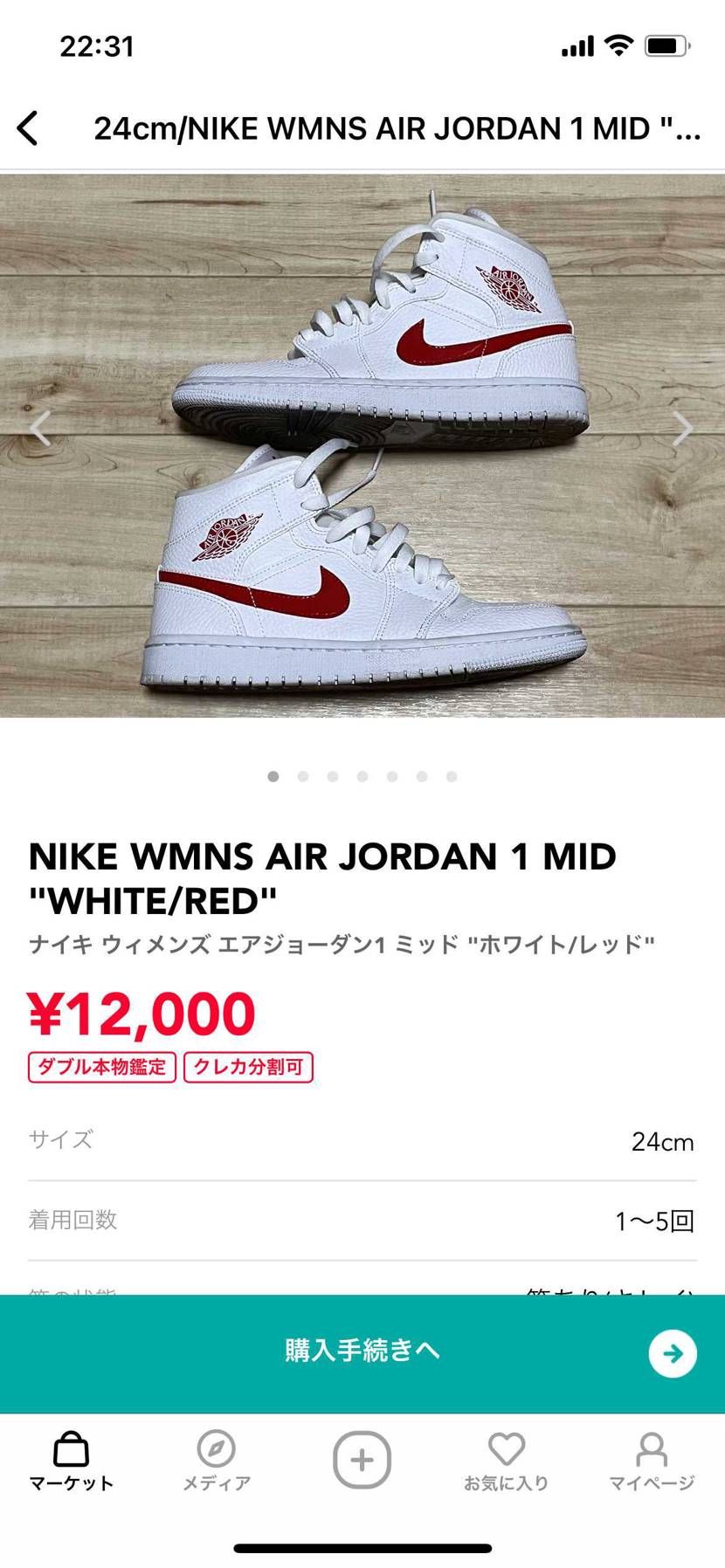Viewport: 725px width, 1568px height.
Task: Go back using the top-left arrow
Action: tap(28, 128)
